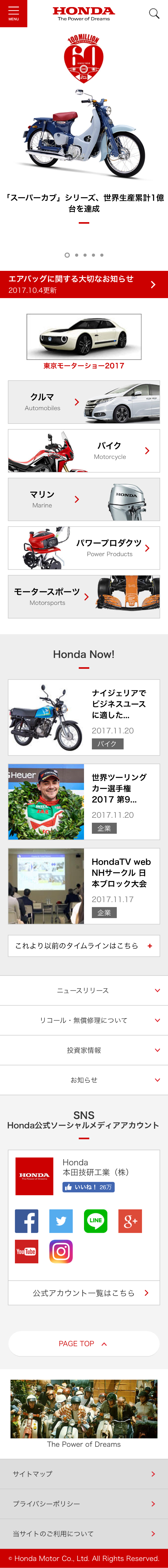
Task: Expand リコール・無償修理について
Action: [84, 1020]
